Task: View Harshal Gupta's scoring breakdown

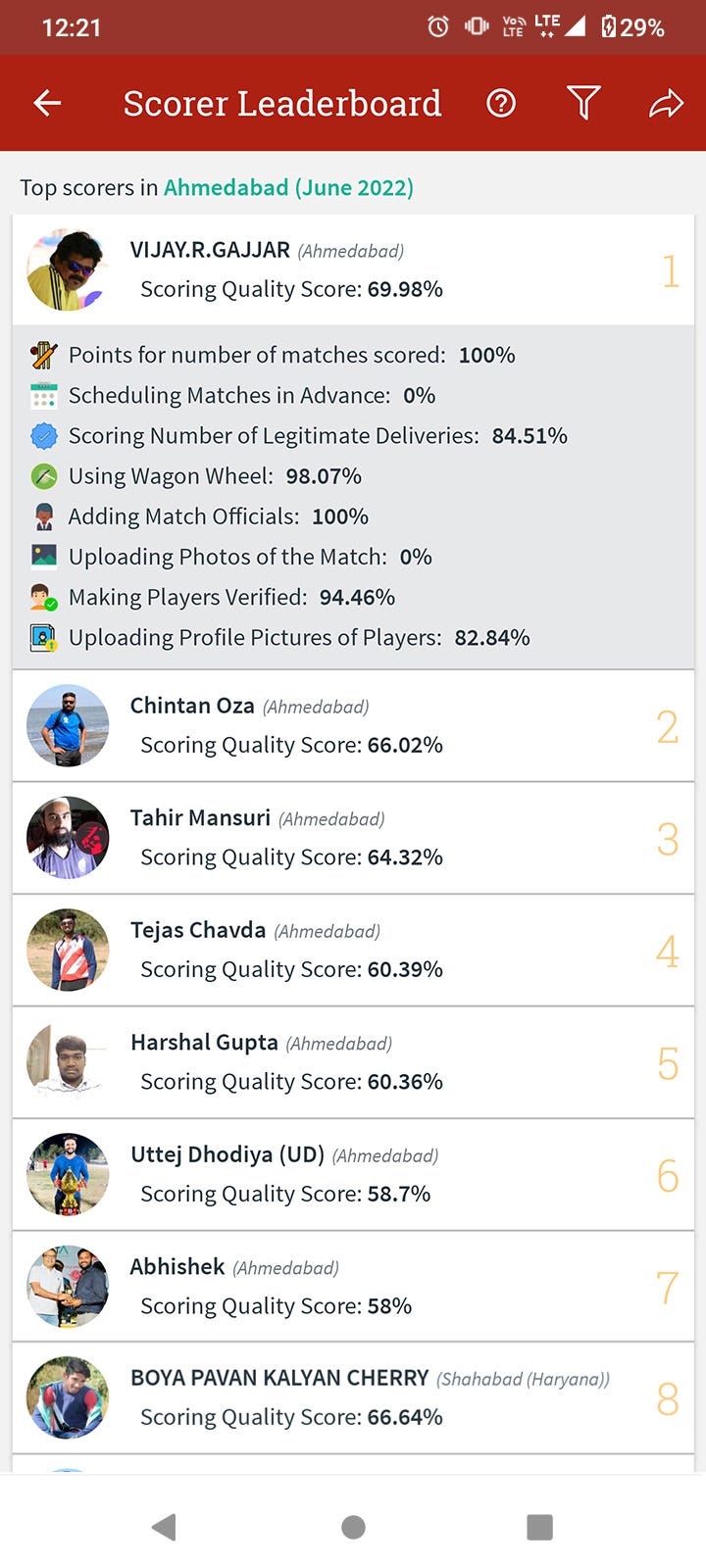Action: point(353,1062)
